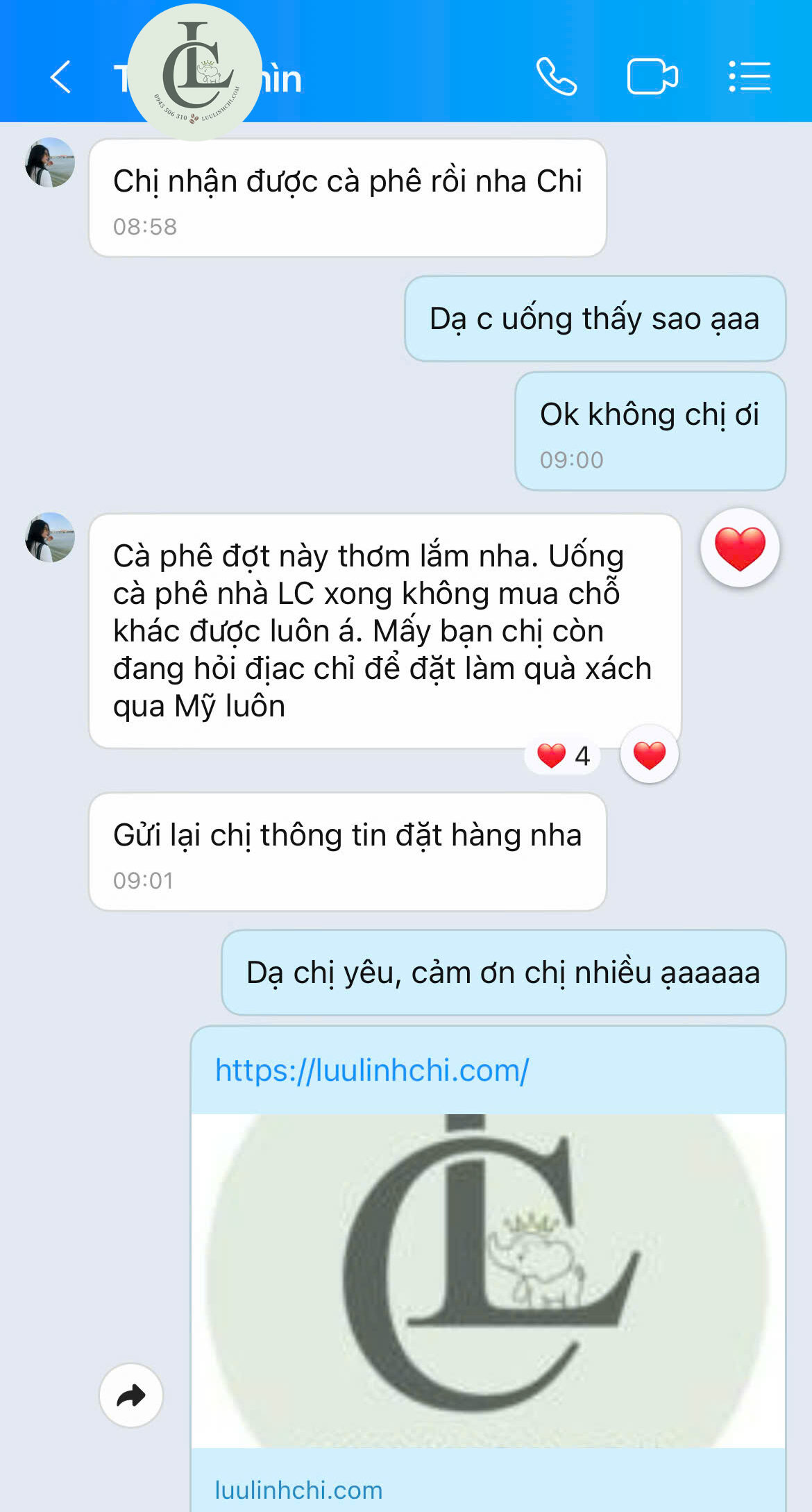Tap the heart beside the 'Cà phê đợt này' message

(x=740, y=548)
